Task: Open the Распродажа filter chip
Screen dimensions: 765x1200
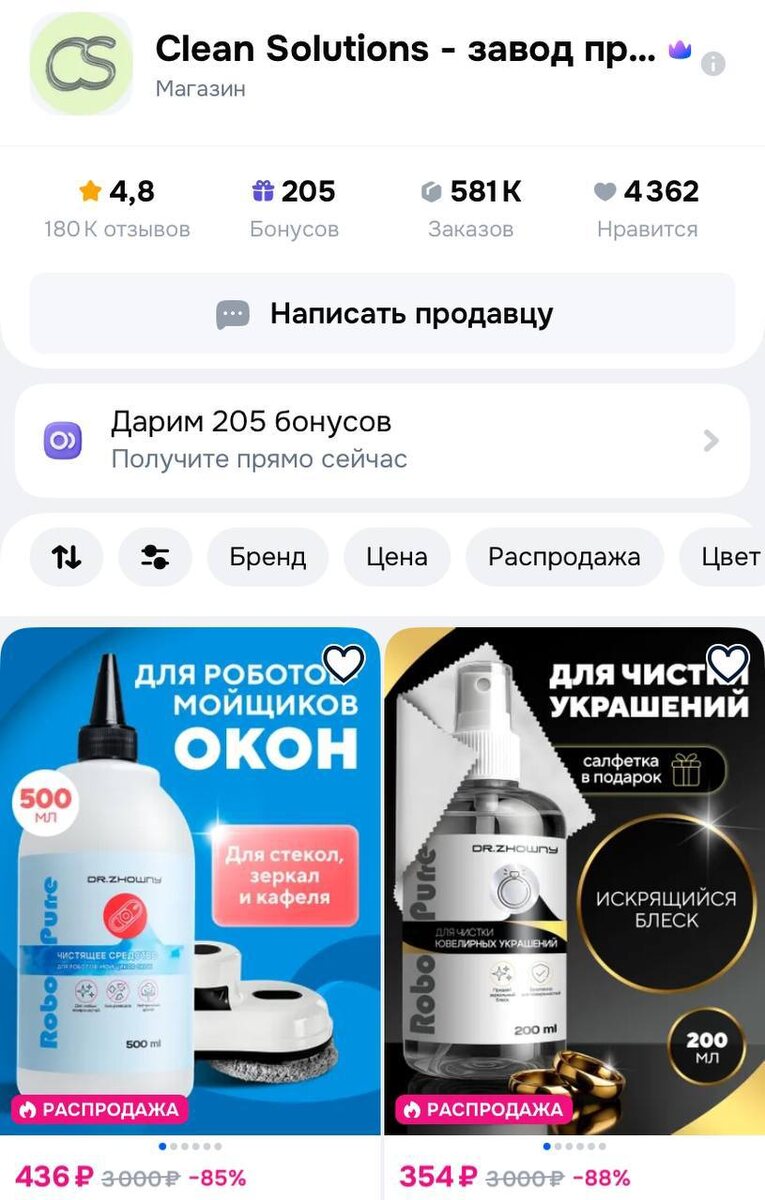Action: 563,557
